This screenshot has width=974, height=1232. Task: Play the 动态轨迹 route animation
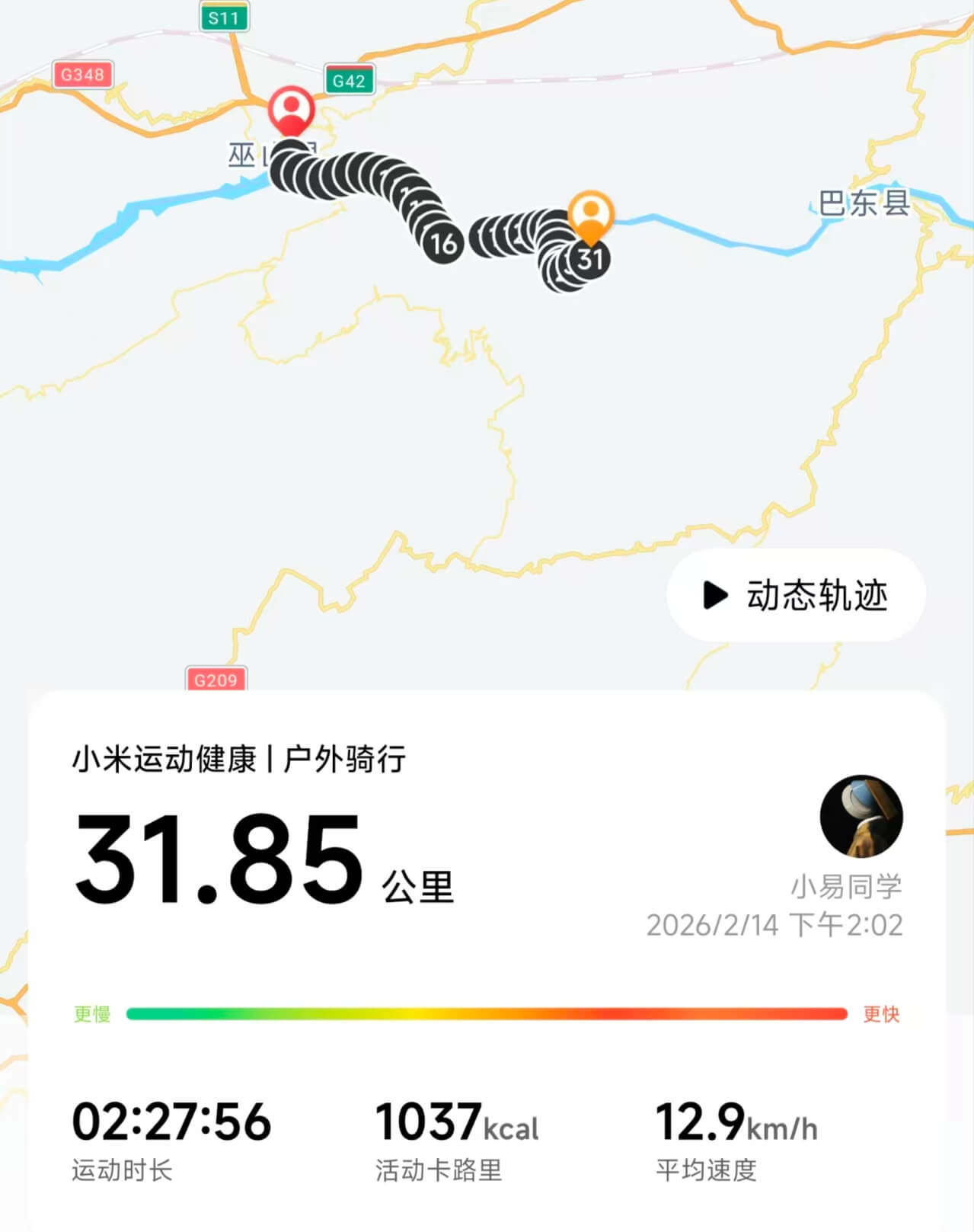click(796, 595)
